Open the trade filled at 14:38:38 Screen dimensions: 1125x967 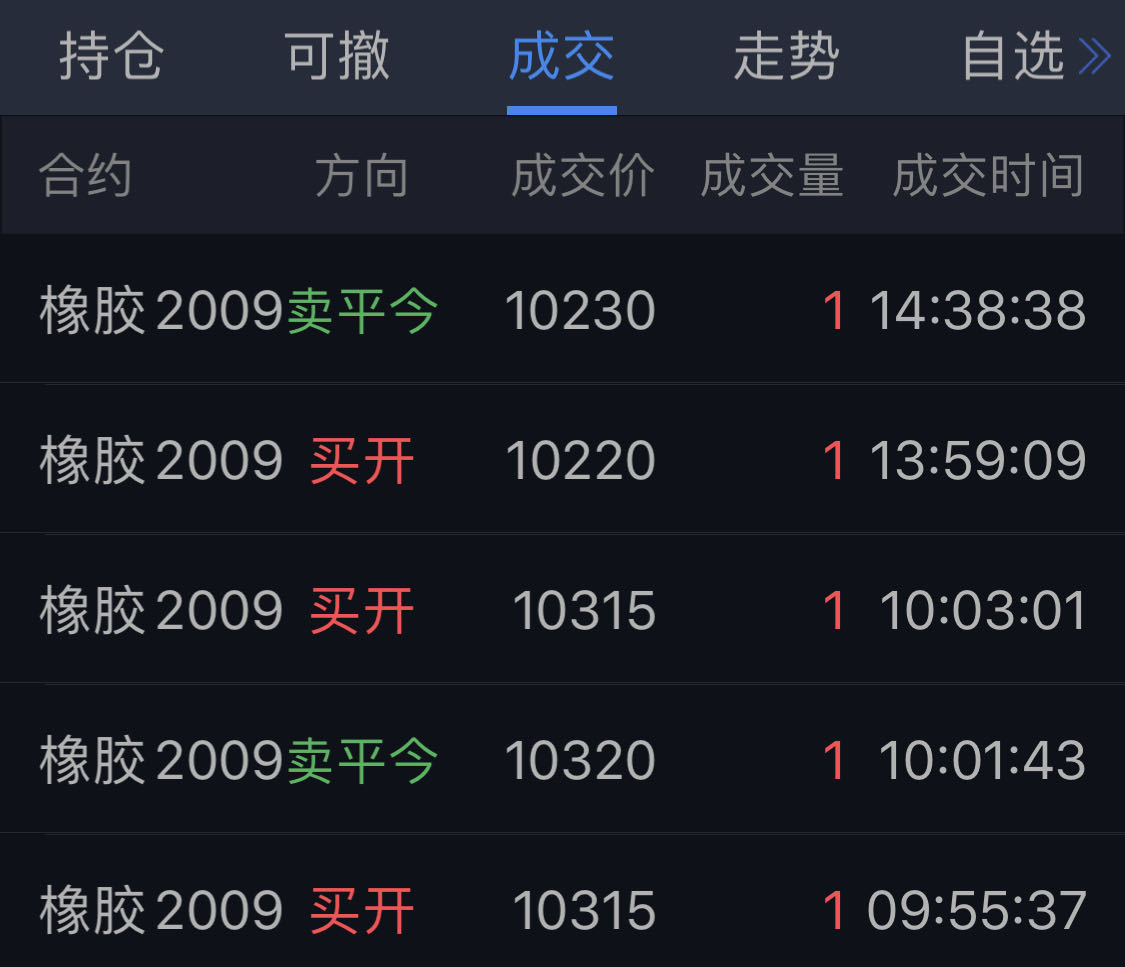click(562, 310)
